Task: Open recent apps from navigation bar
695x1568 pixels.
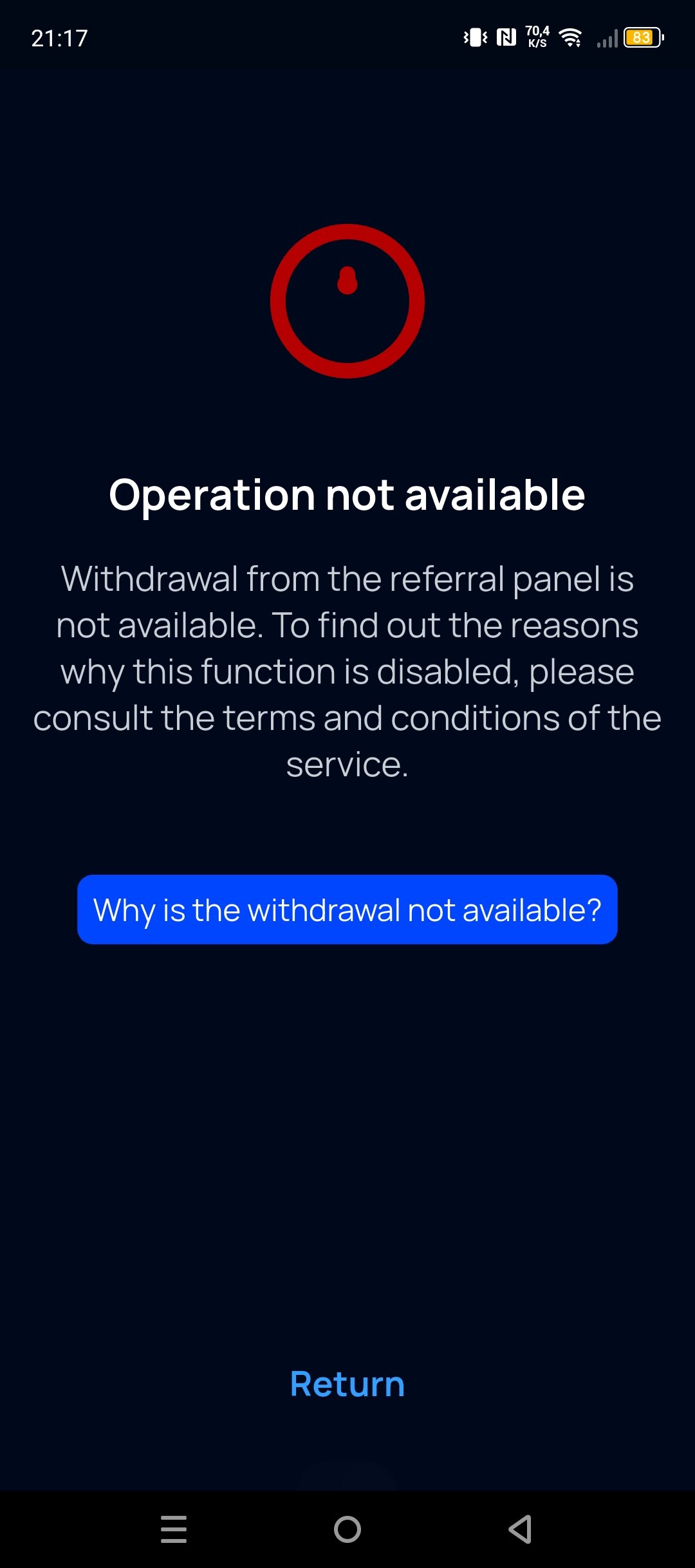Action: [174, 1529]
